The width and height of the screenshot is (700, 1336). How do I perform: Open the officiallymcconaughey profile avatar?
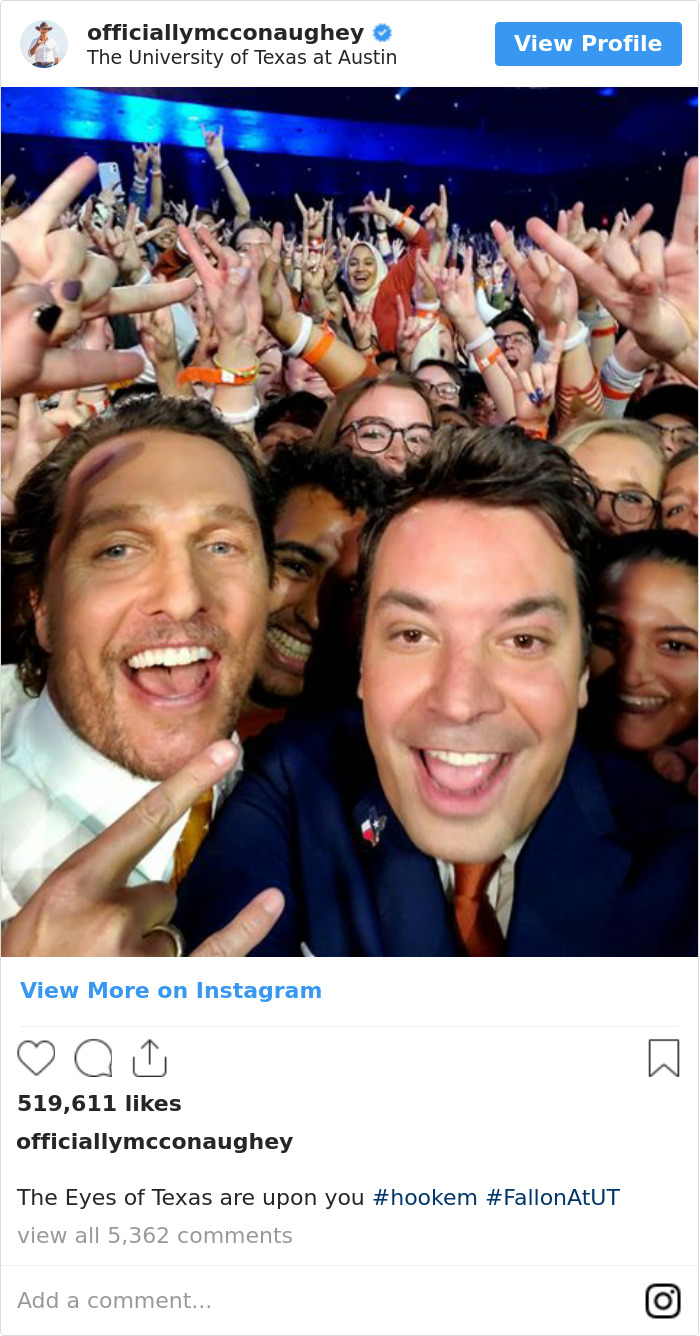44,44
